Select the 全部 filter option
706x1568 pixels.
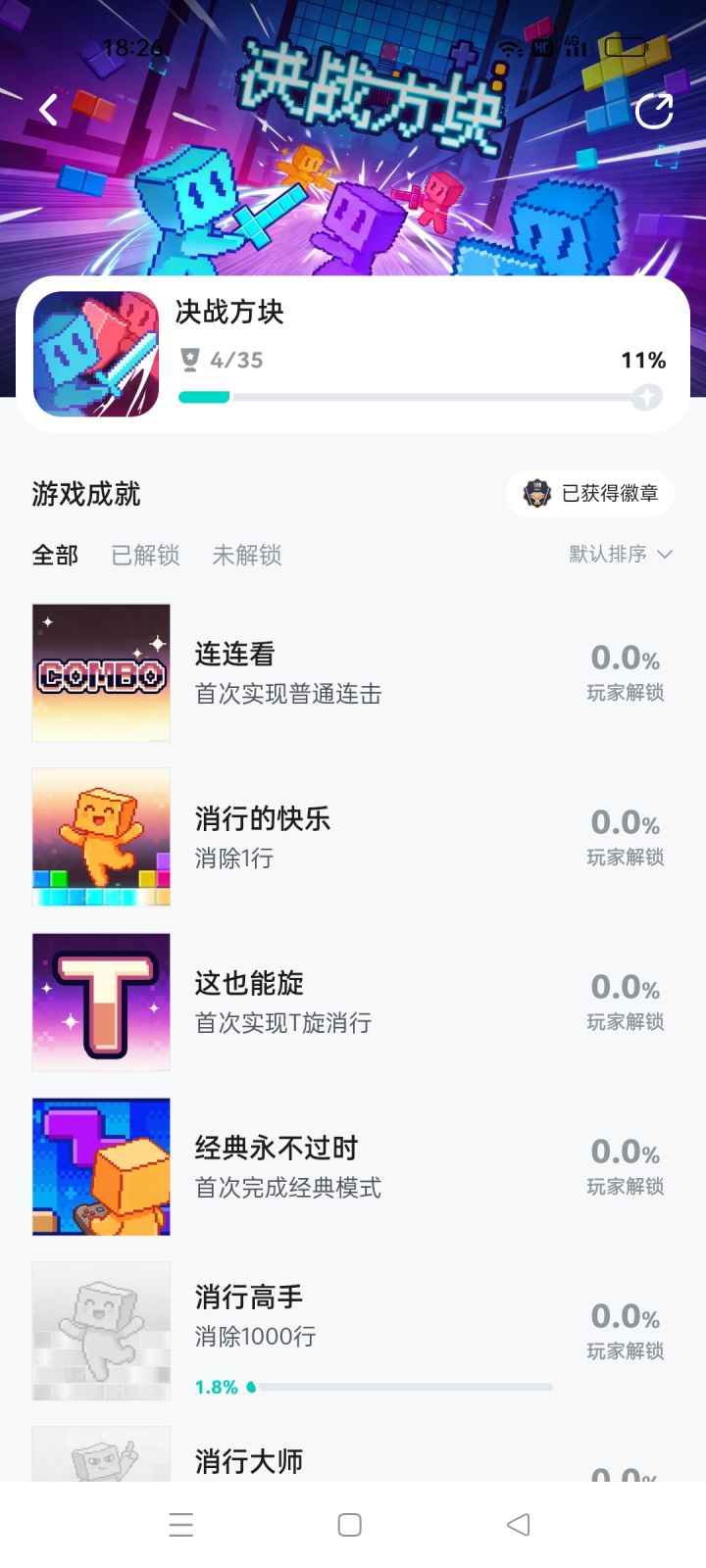(54, 556)
